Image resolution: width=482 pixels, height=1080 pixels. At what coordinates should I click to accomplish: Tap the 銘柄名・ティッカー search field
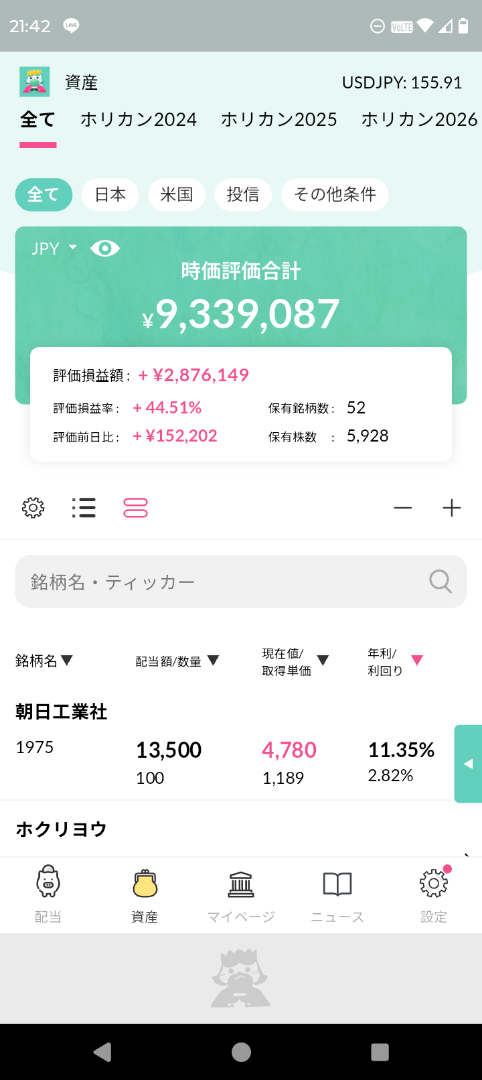tap(241, 581)
